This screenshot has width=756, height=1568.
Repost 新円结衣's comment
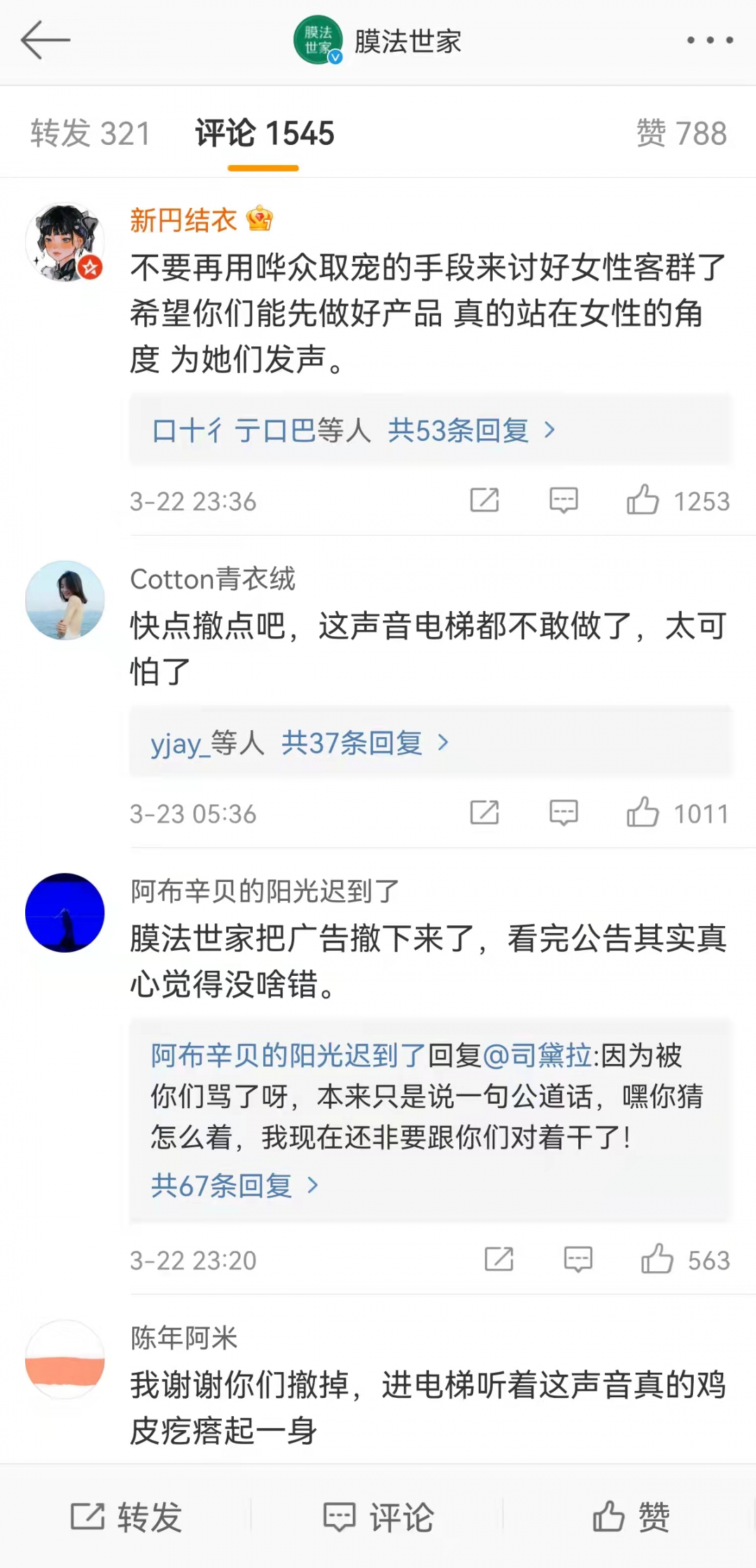(484, 500)
